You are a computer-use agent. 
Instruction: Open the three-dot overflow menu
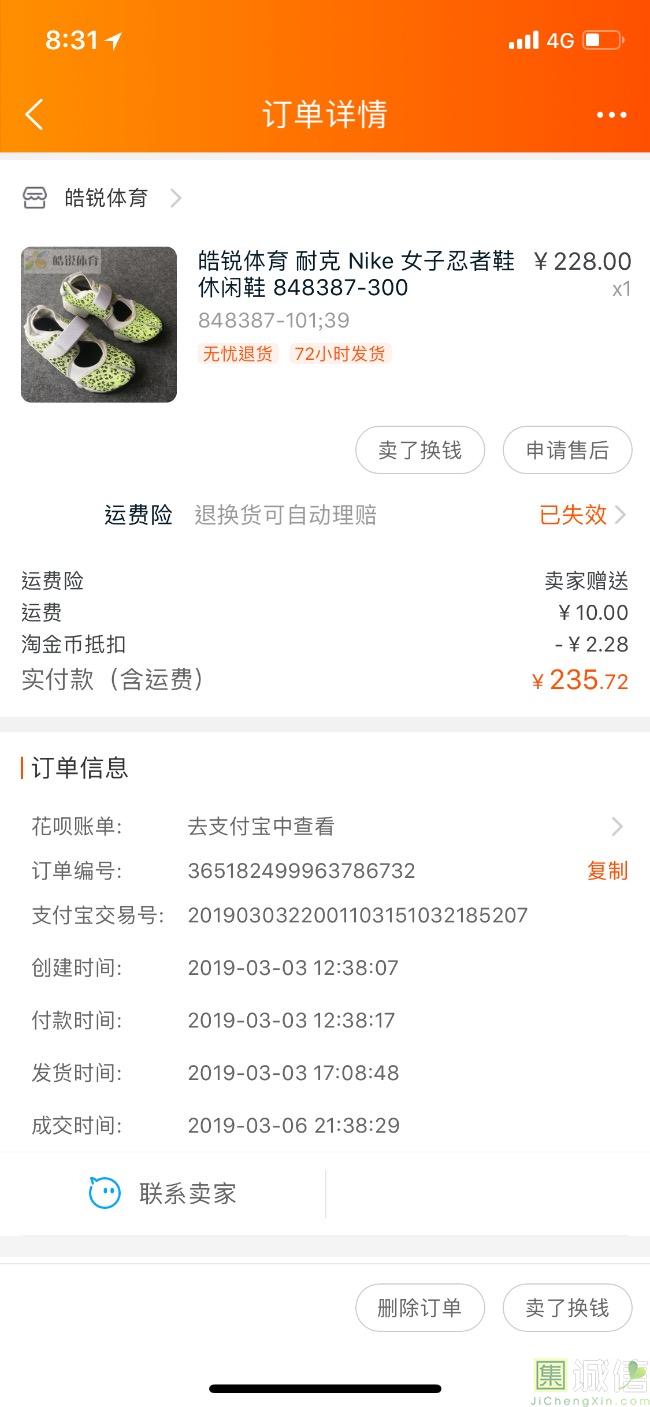611,115
